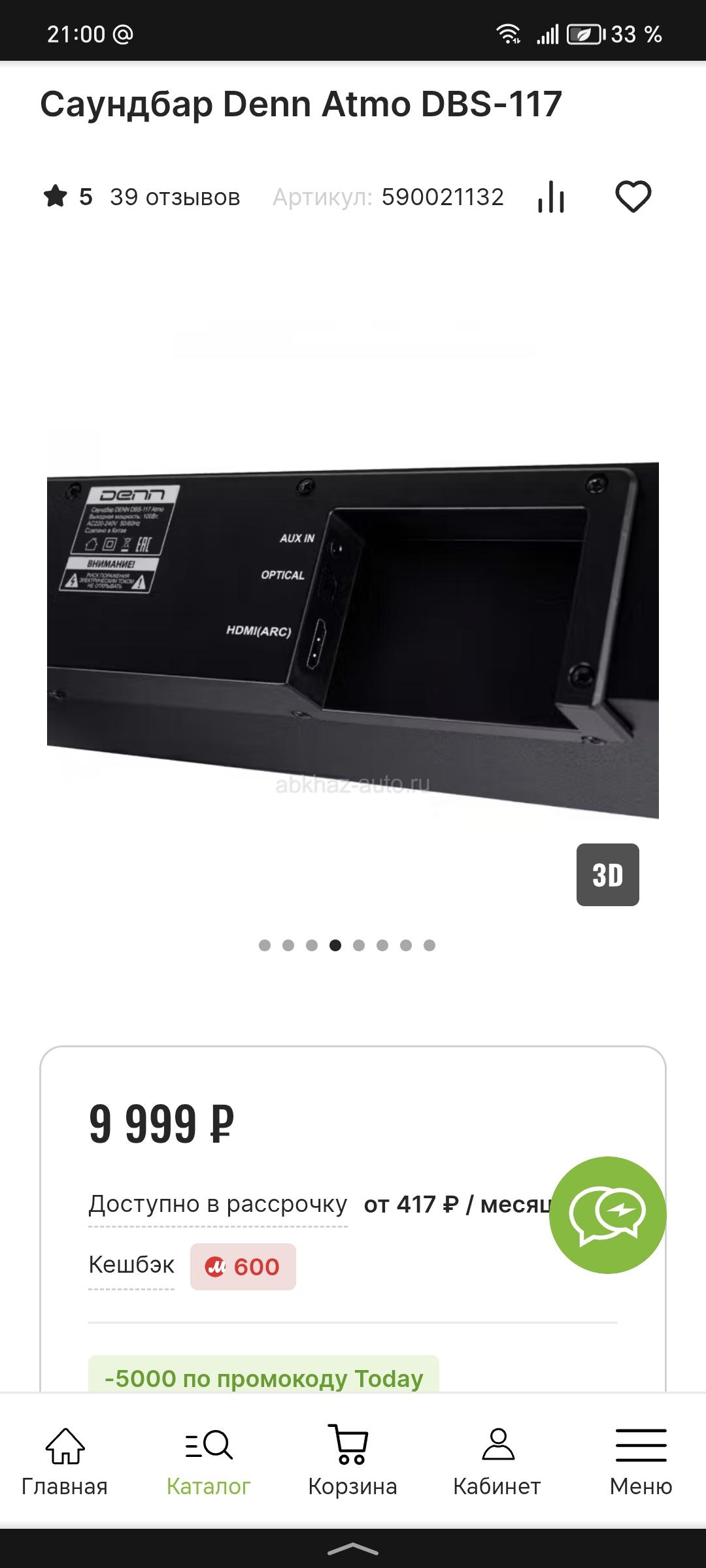Open the Корзина cart tab
The width and height of the screenshot is (706, 1568).
pyautogui.click(x=352, y=1463)
